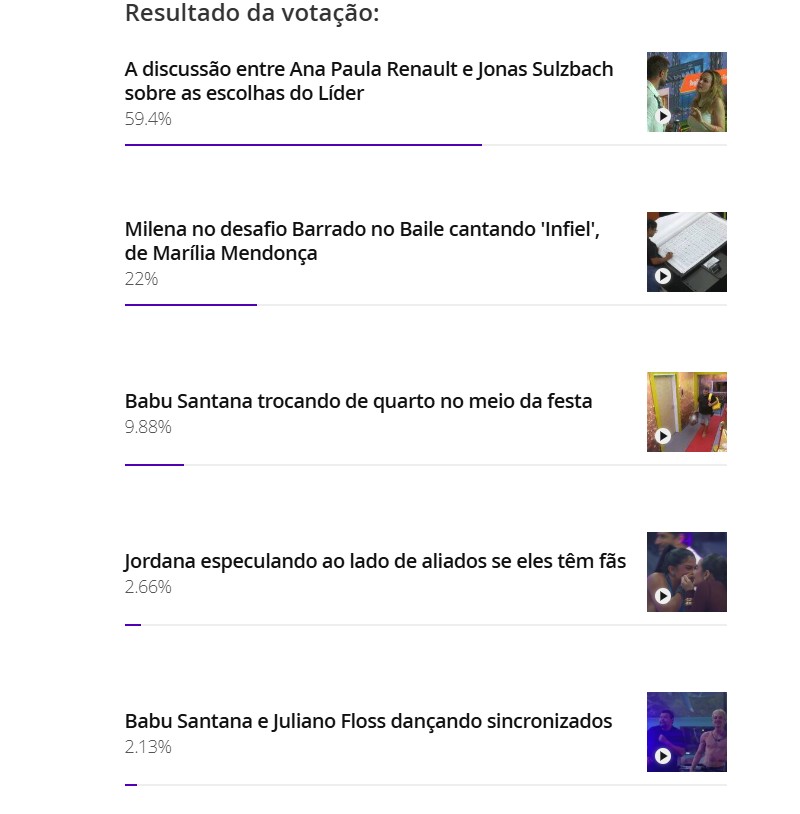
Task: Watch Jordana especulando com aliados video
Action: point(686,572)
